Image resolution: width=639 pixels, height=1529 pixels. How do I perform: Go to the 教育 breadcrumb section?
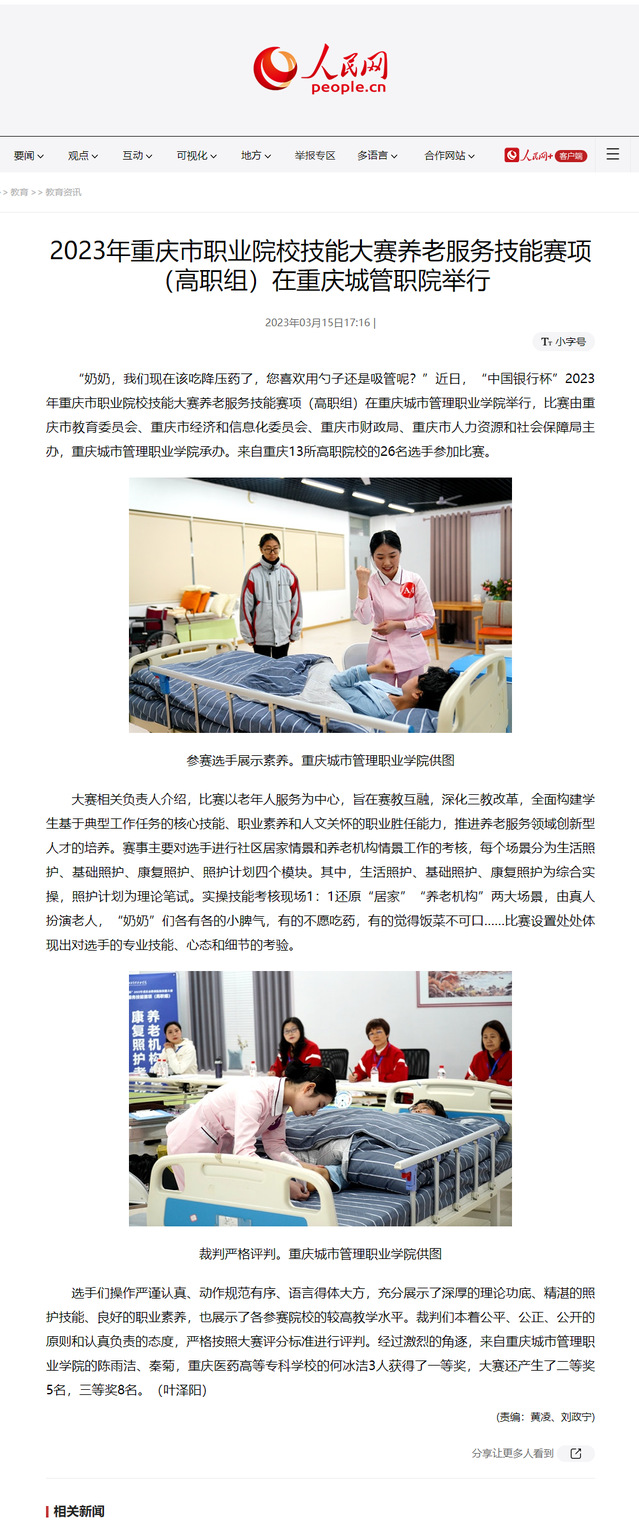[x=19, y=192]
